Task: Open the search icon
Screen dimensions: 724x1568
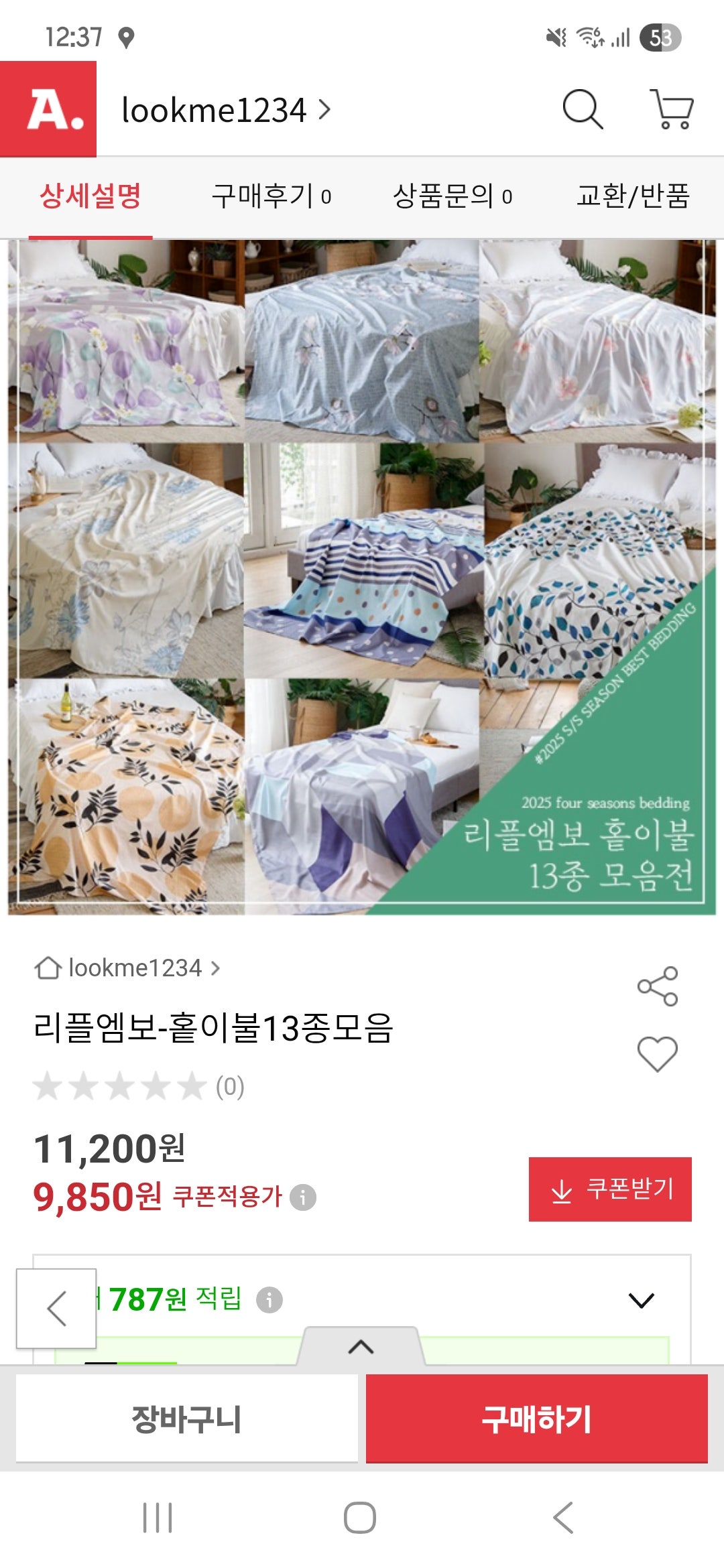Action: tap(583, 110)
